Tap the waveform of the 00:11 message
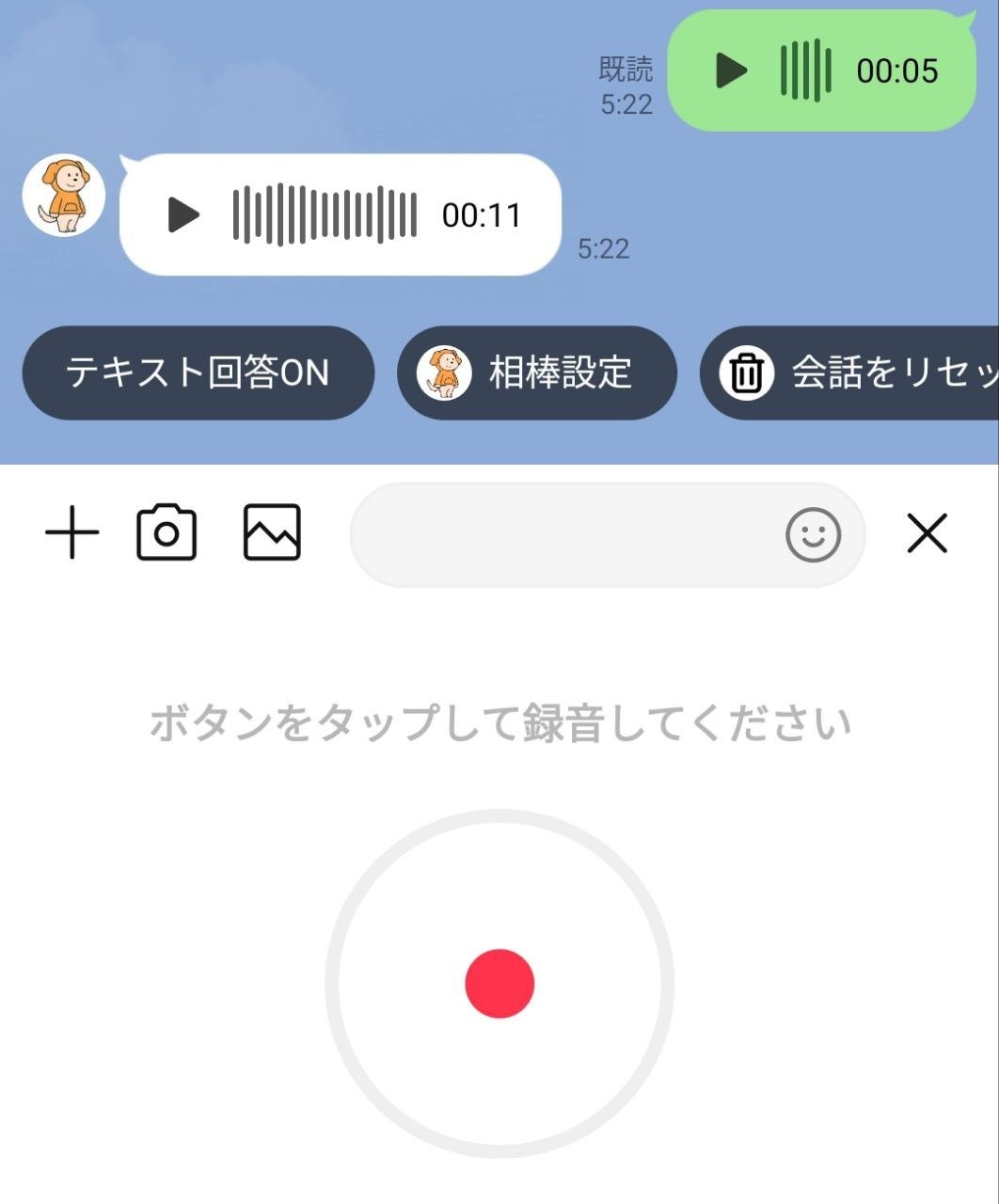Screen dimensions: 999x1204 coord(325,214)
